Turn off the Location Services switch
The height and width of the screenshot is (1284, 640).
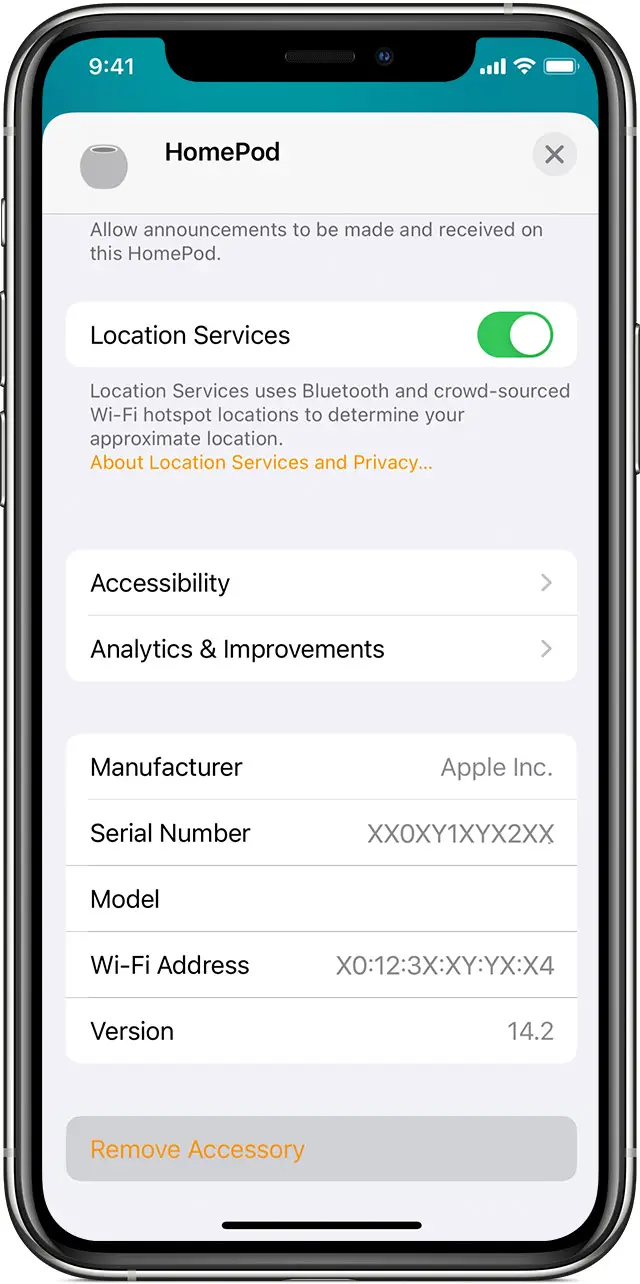pyautogui.click(x=514, y=335)
